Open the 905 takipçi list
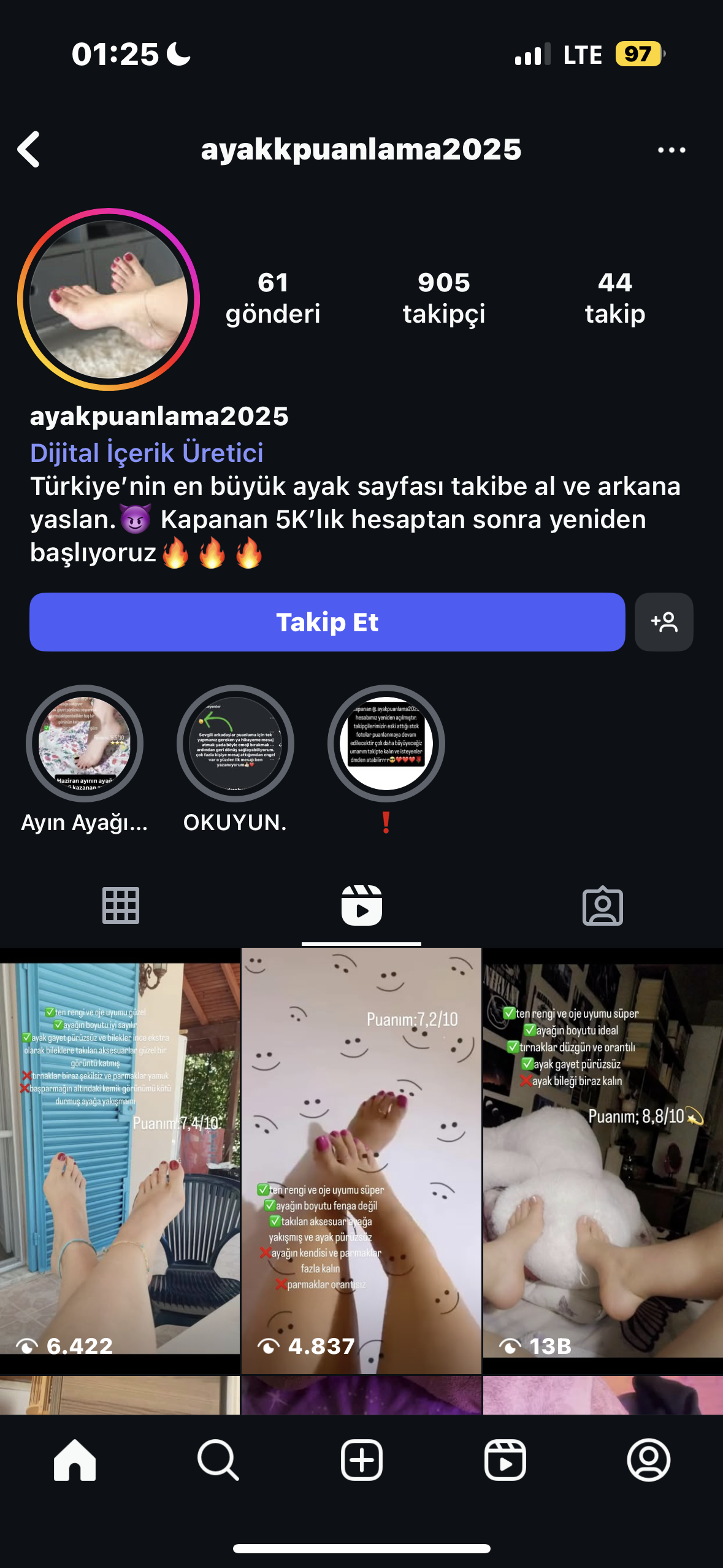Screen dimensions: 723x1568 click(443, 298)
